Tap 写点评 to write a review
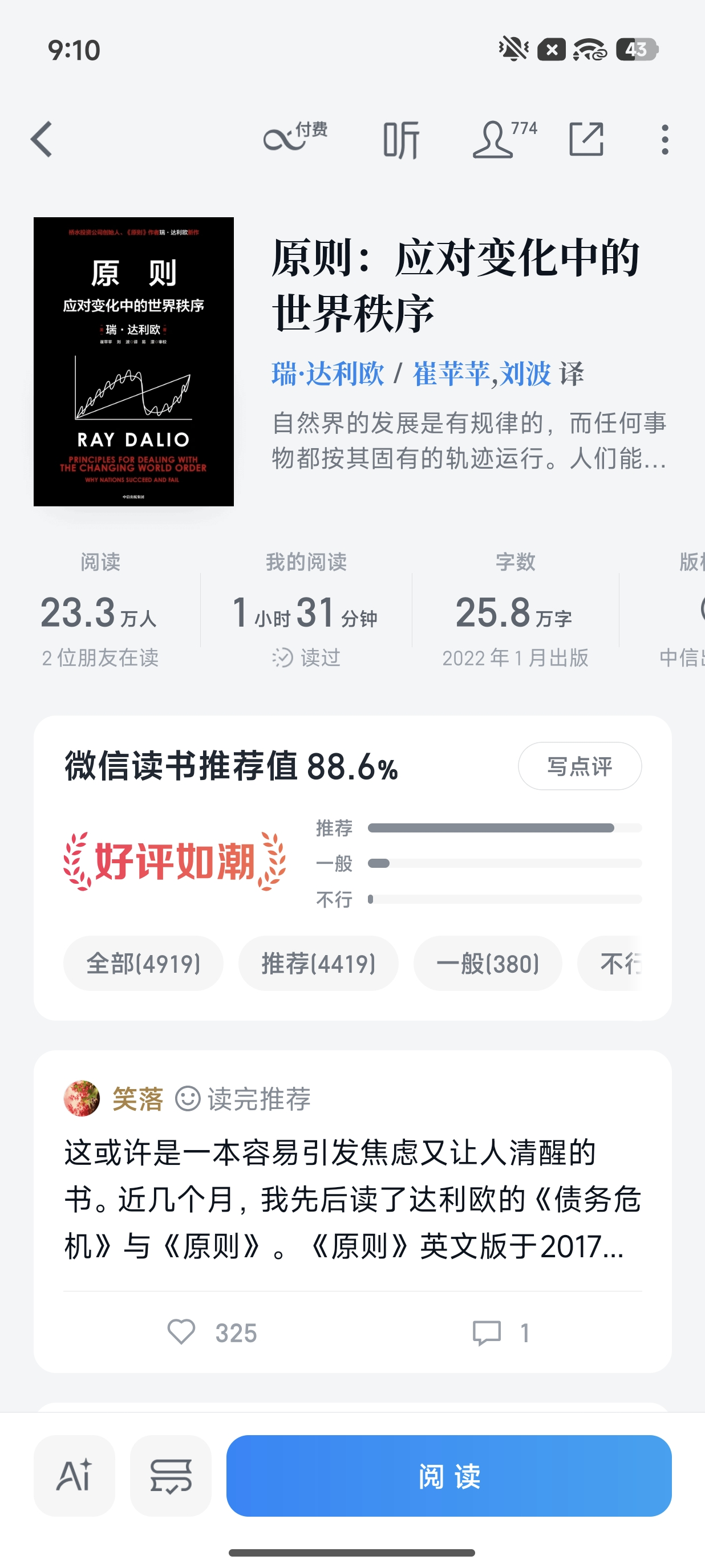705x1568 pixels. tap(580, 766)
